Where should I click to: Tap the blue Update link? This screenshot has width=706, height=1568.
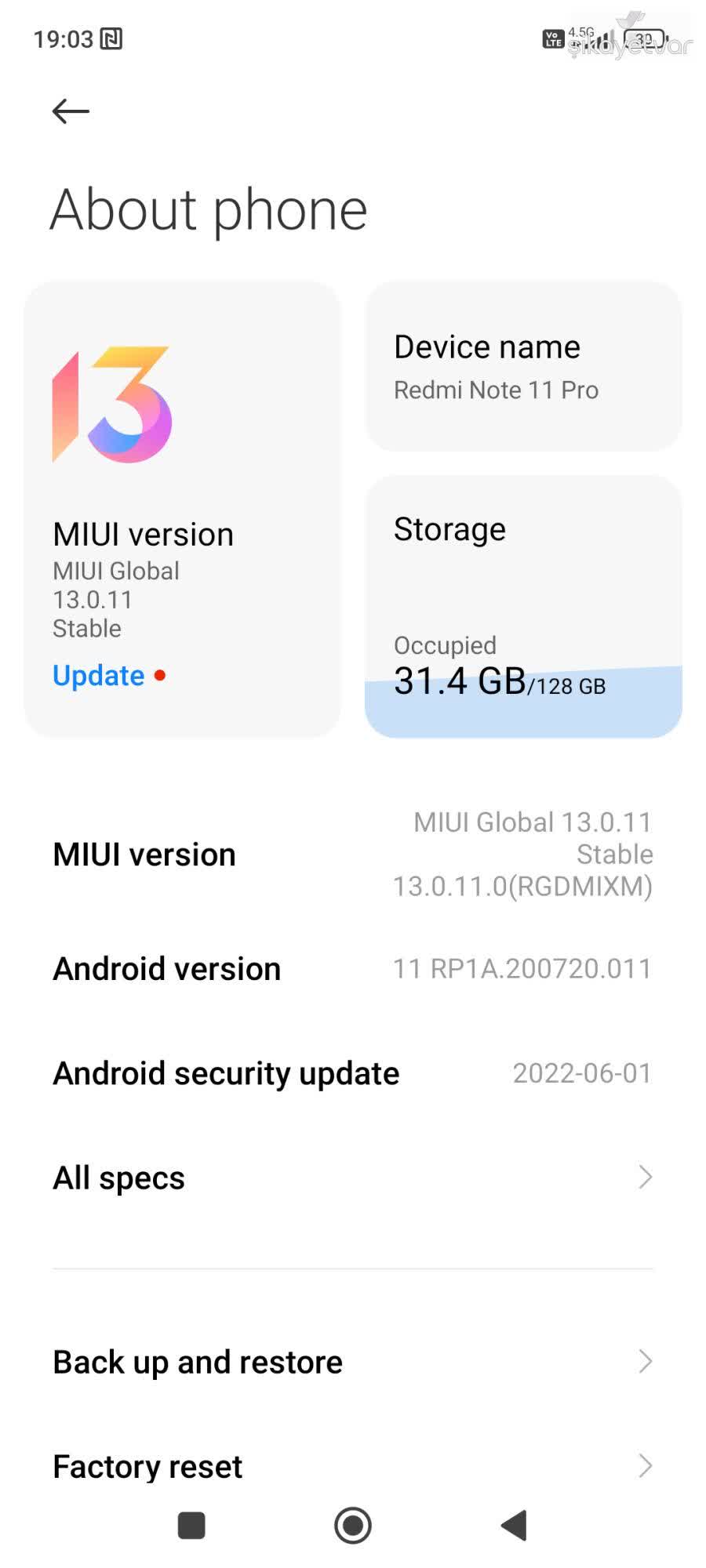point(99,675)
